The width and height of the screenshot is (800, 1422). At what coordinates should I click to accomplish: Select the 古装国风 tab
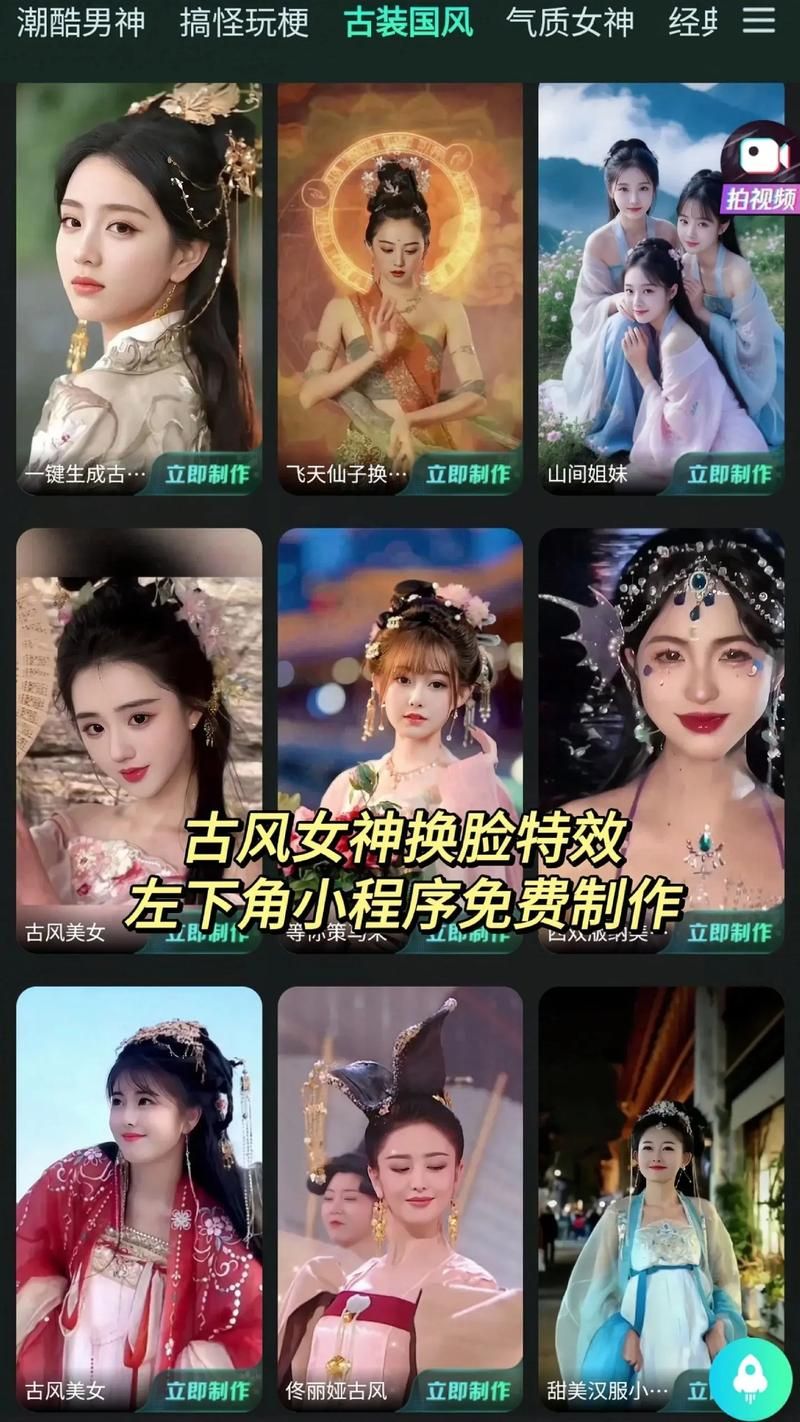(x=408, y=22)
